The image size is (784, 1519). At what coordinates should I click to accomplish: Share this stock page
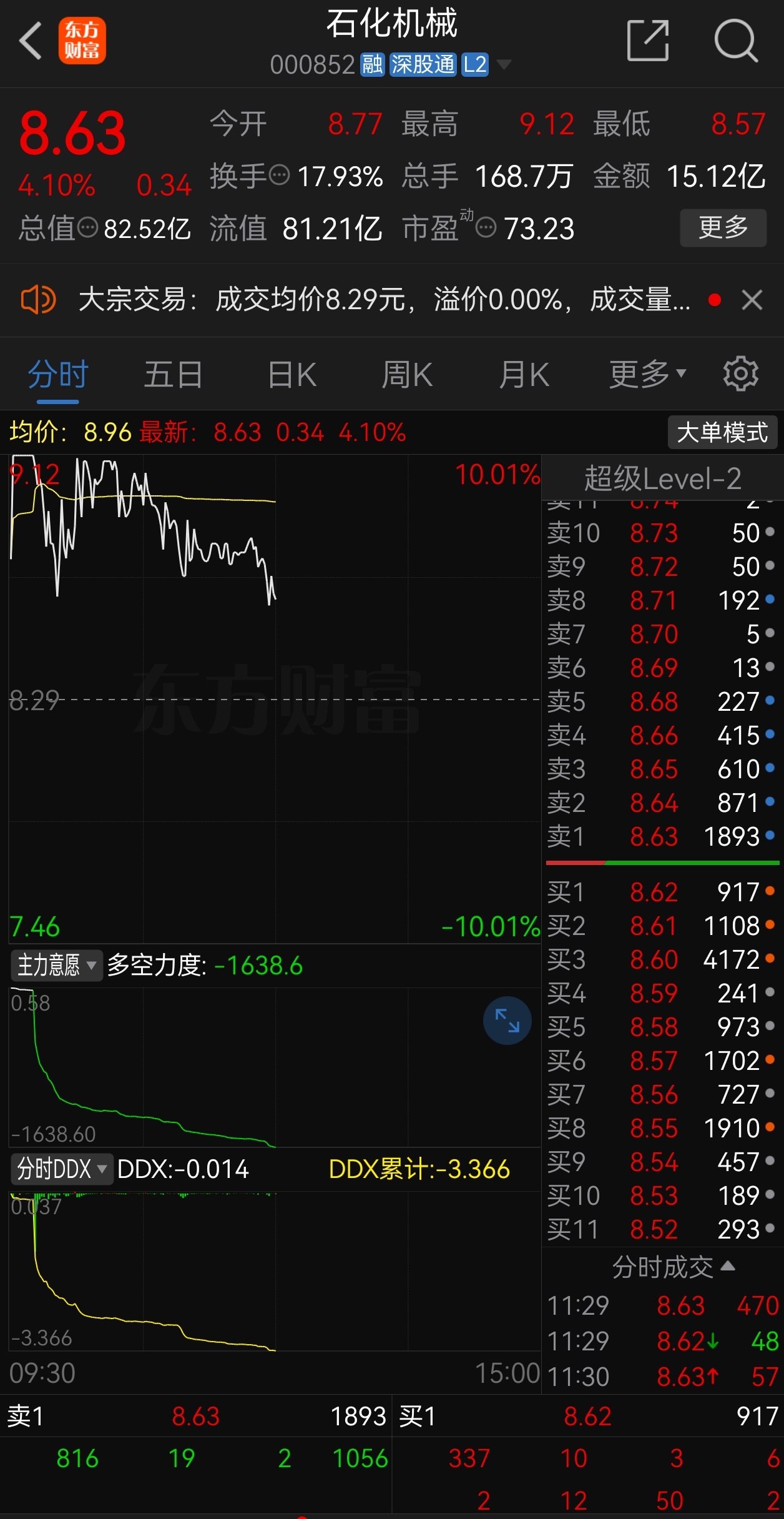[648, 41]
